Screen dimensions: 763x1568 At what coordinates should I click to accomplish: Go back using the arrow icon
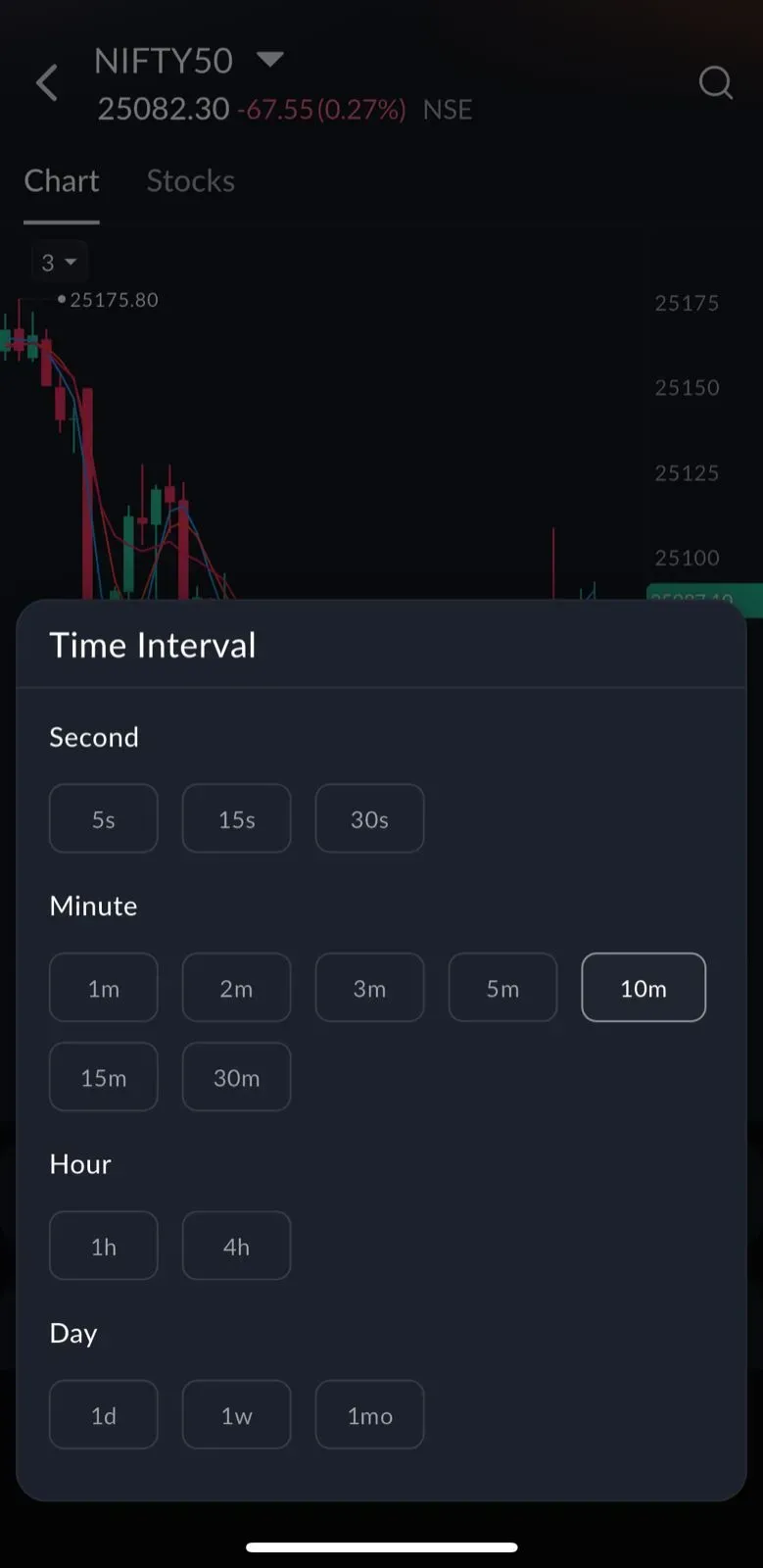(47, 83)
